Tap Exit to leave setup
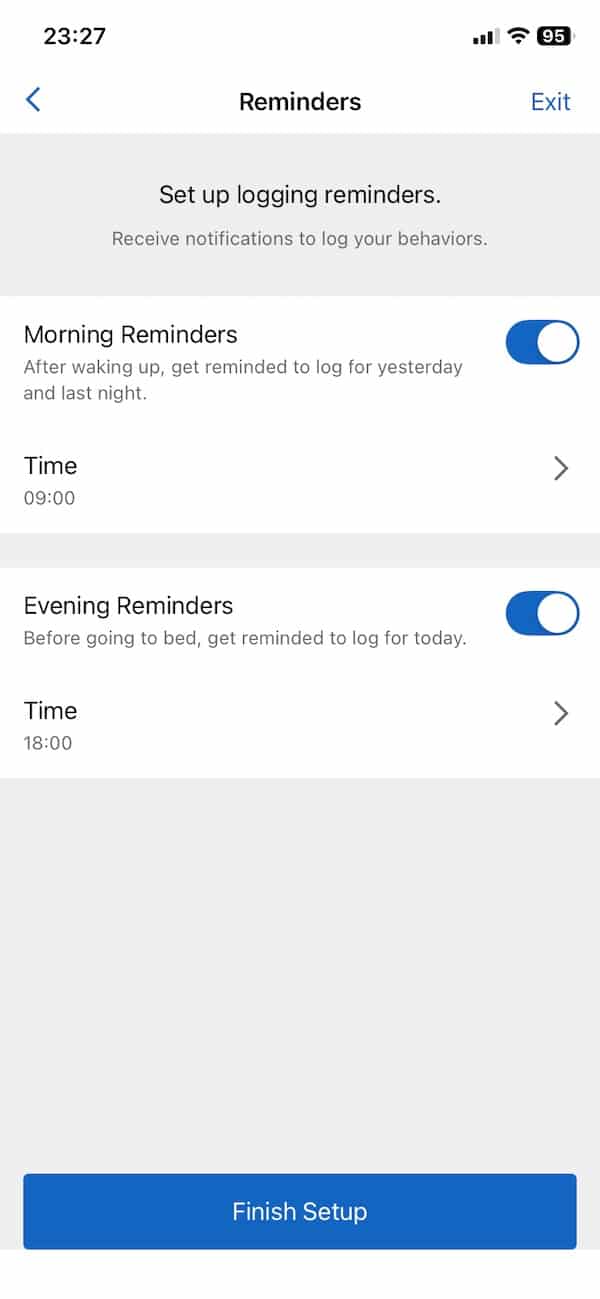This screenshot has width=600, height=1299. click(x=550, y=101)
